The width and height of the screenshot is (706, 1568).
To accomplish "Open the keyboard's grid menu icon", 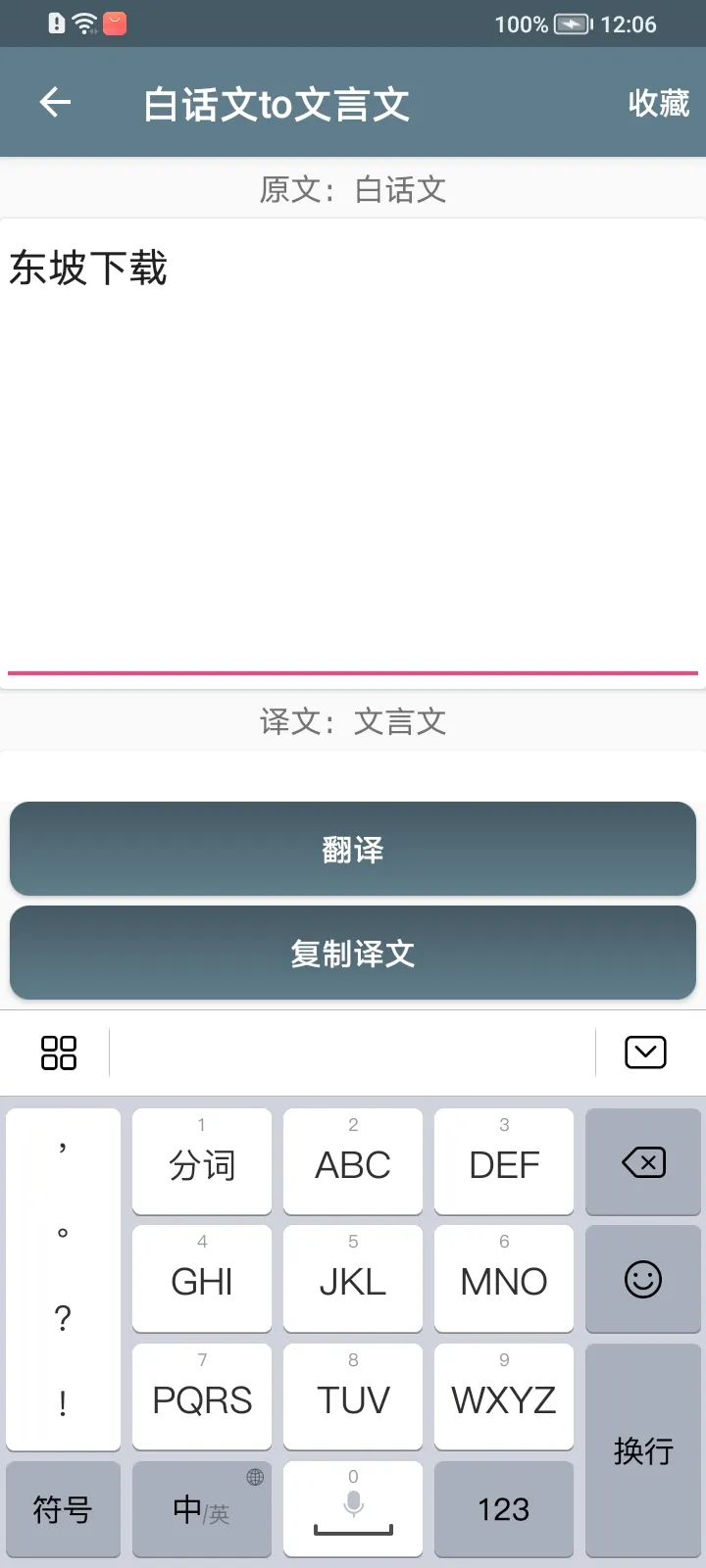I will (59, 1053).
